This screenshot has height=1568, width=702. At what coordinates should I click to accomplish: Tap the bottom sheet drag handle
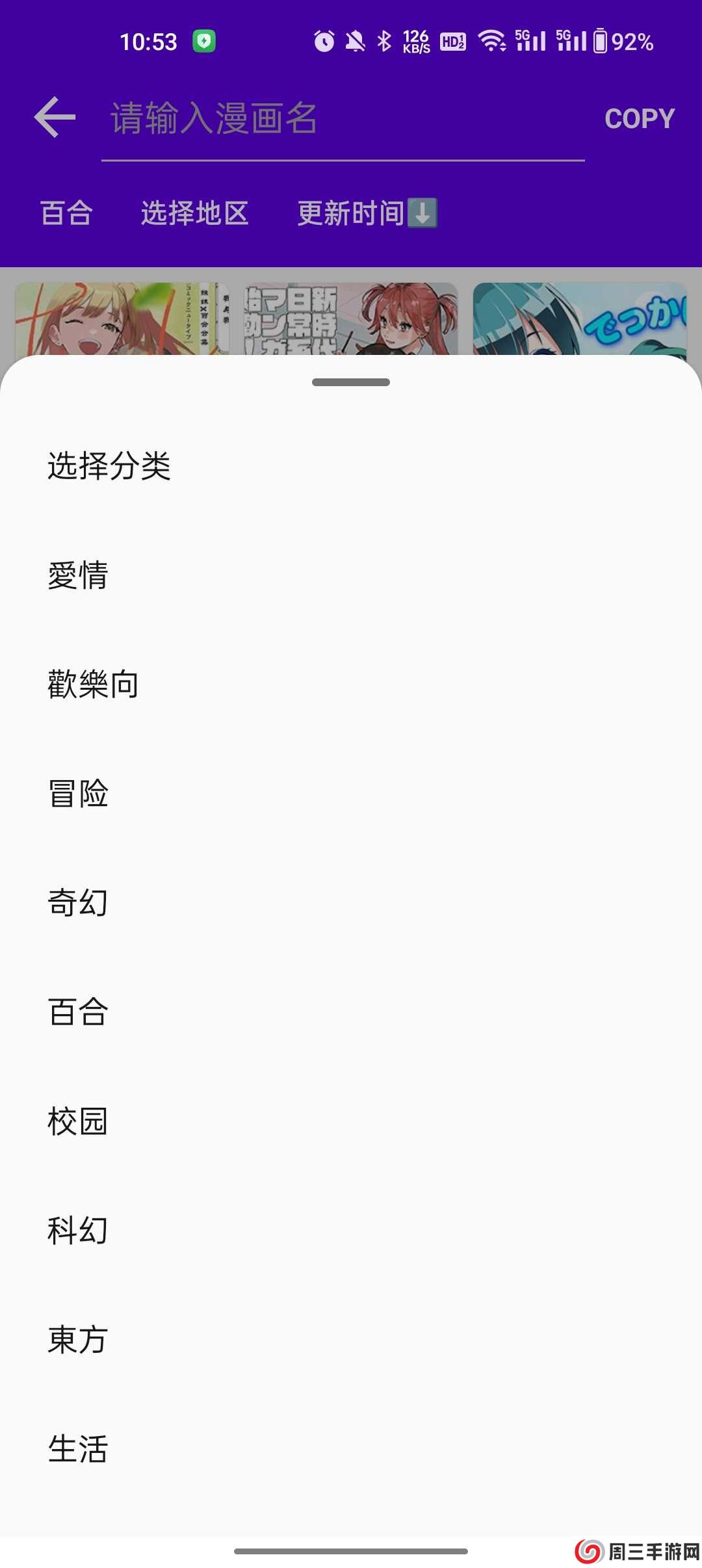coord(351,384)
